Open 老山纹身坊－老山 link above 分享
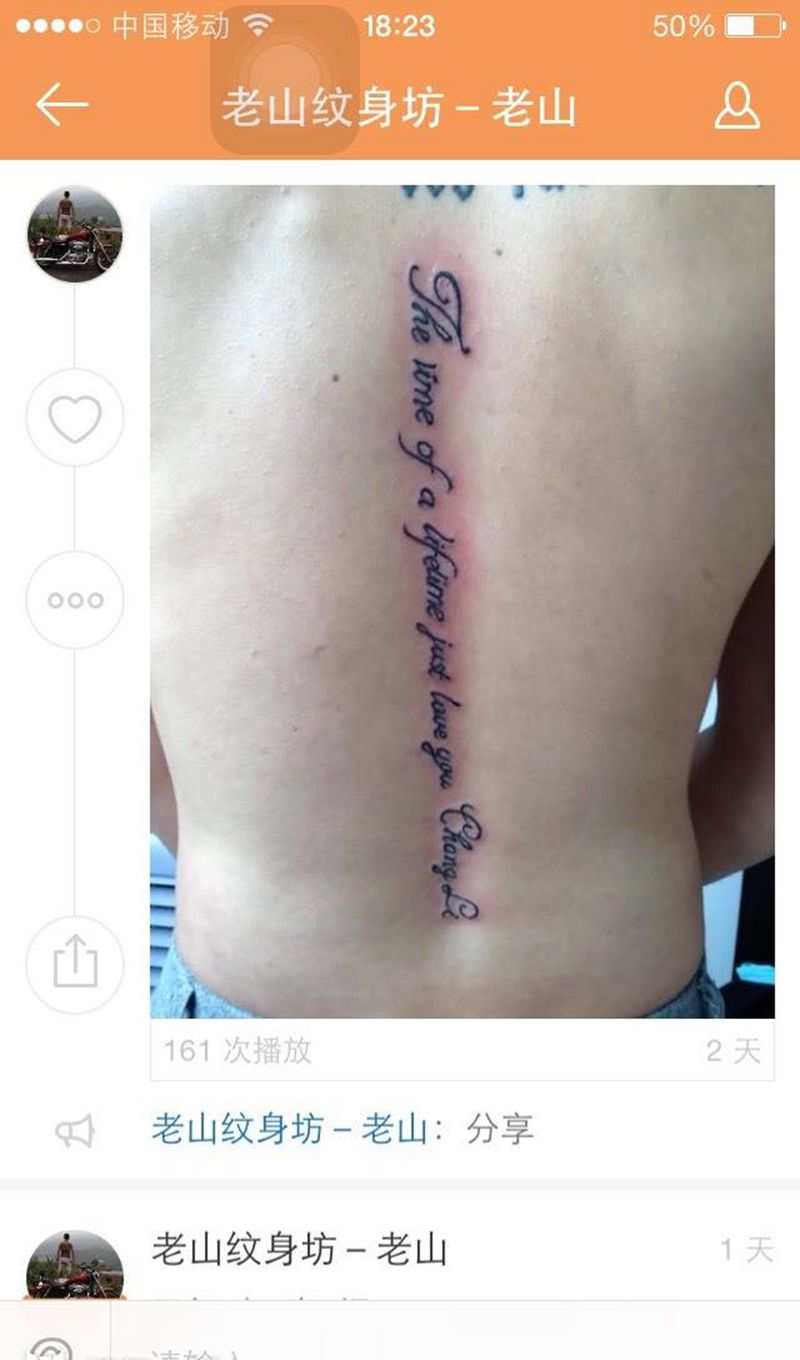Image resolution: width=800 pixels, height=1360 pixels. click(290, 1130)
